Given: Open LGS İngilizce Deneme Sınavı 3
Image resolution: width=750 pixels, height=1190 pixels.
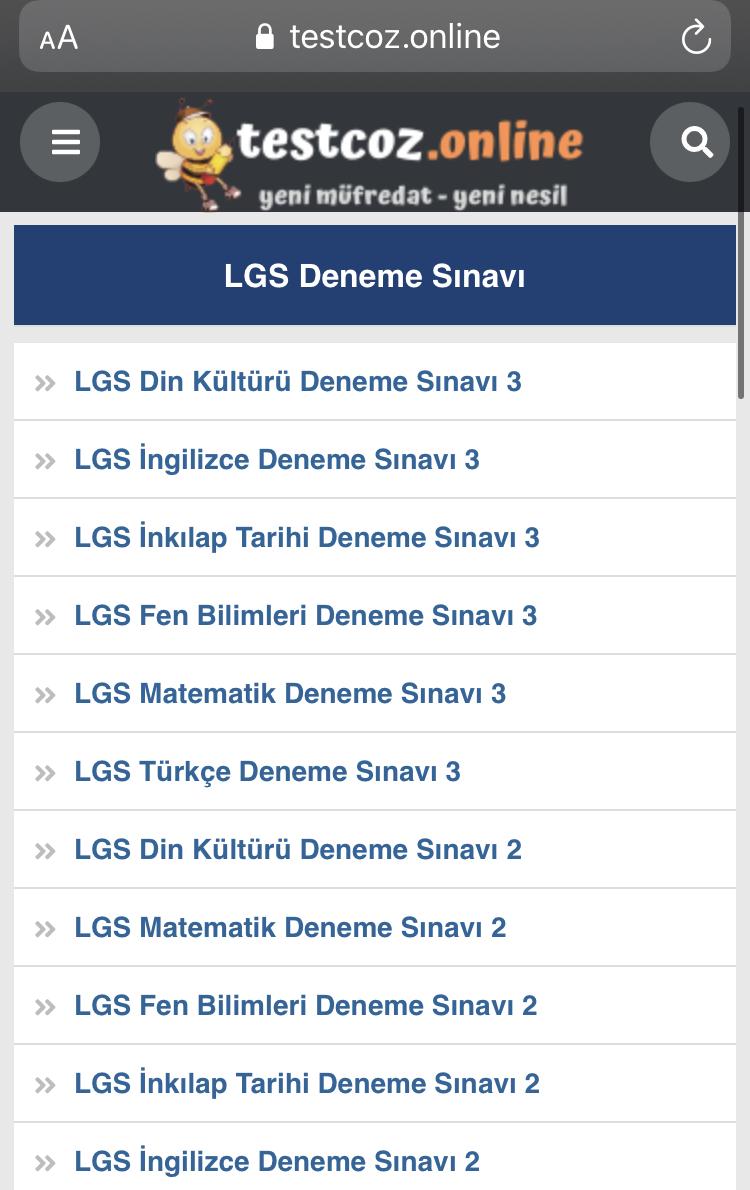Looking at the screenshot, I should point(277,460).
